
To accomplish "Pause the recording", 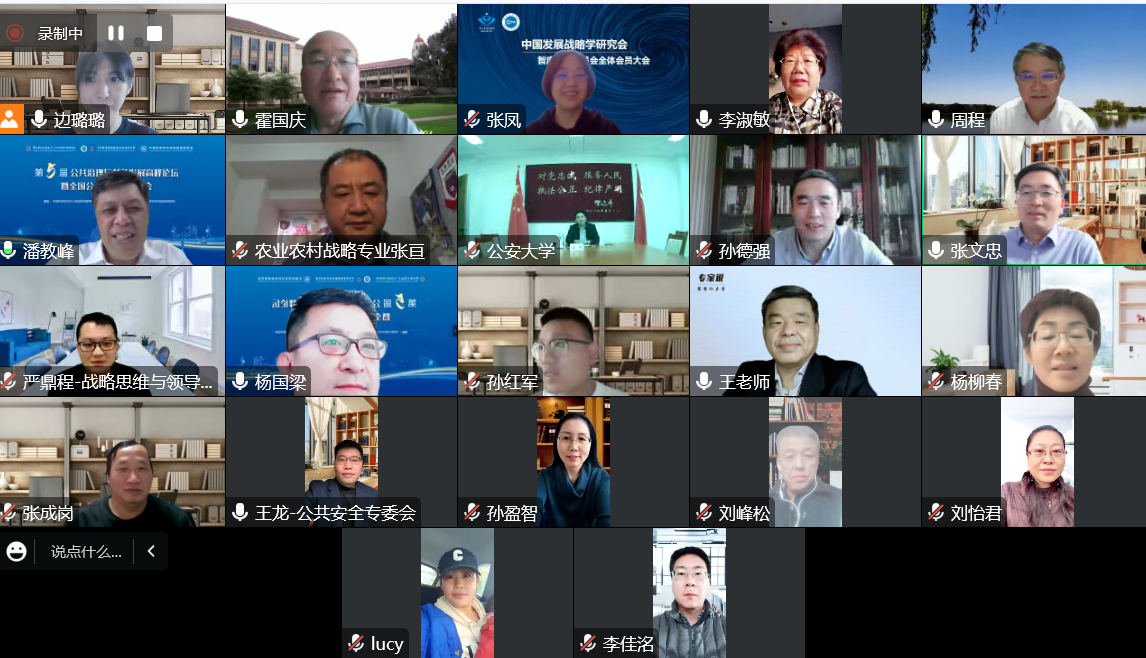I will (116, 33).
